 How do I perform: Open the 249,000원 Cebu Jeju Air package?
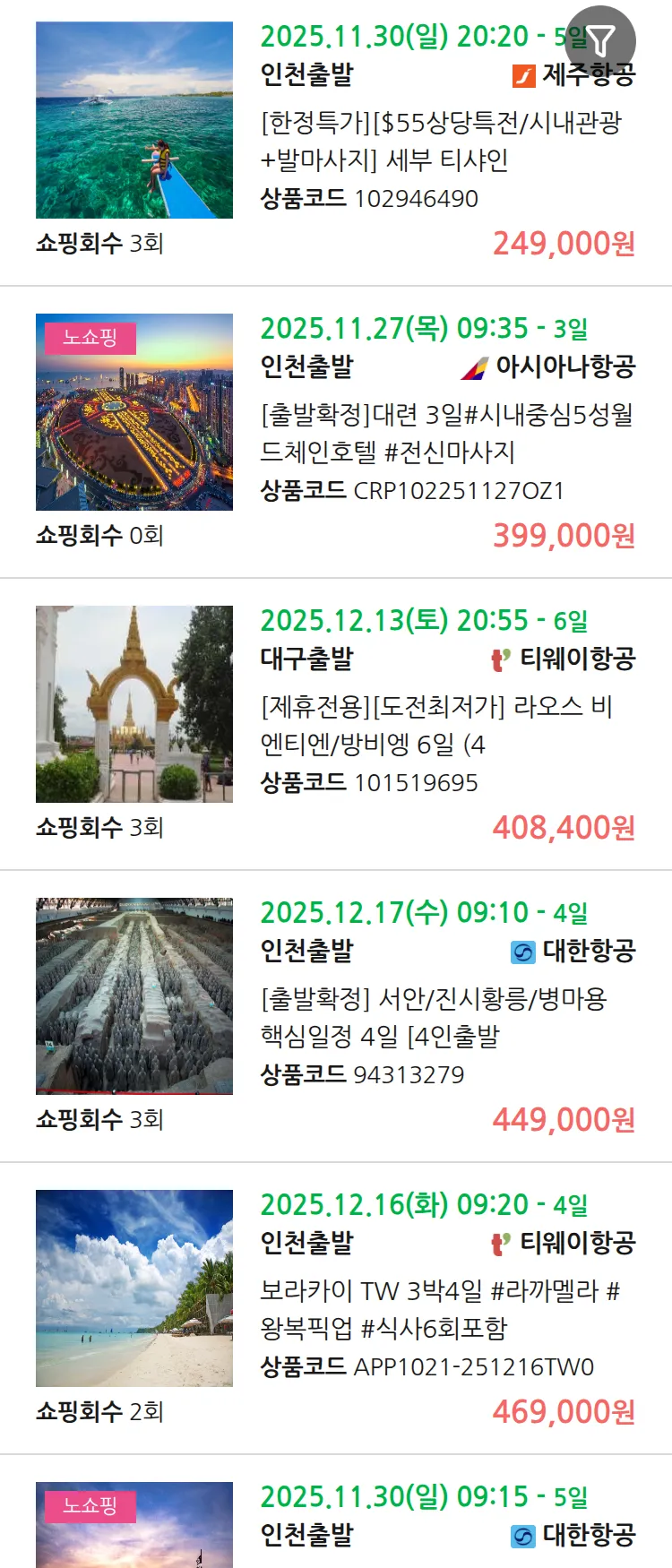tap(440, 141)
